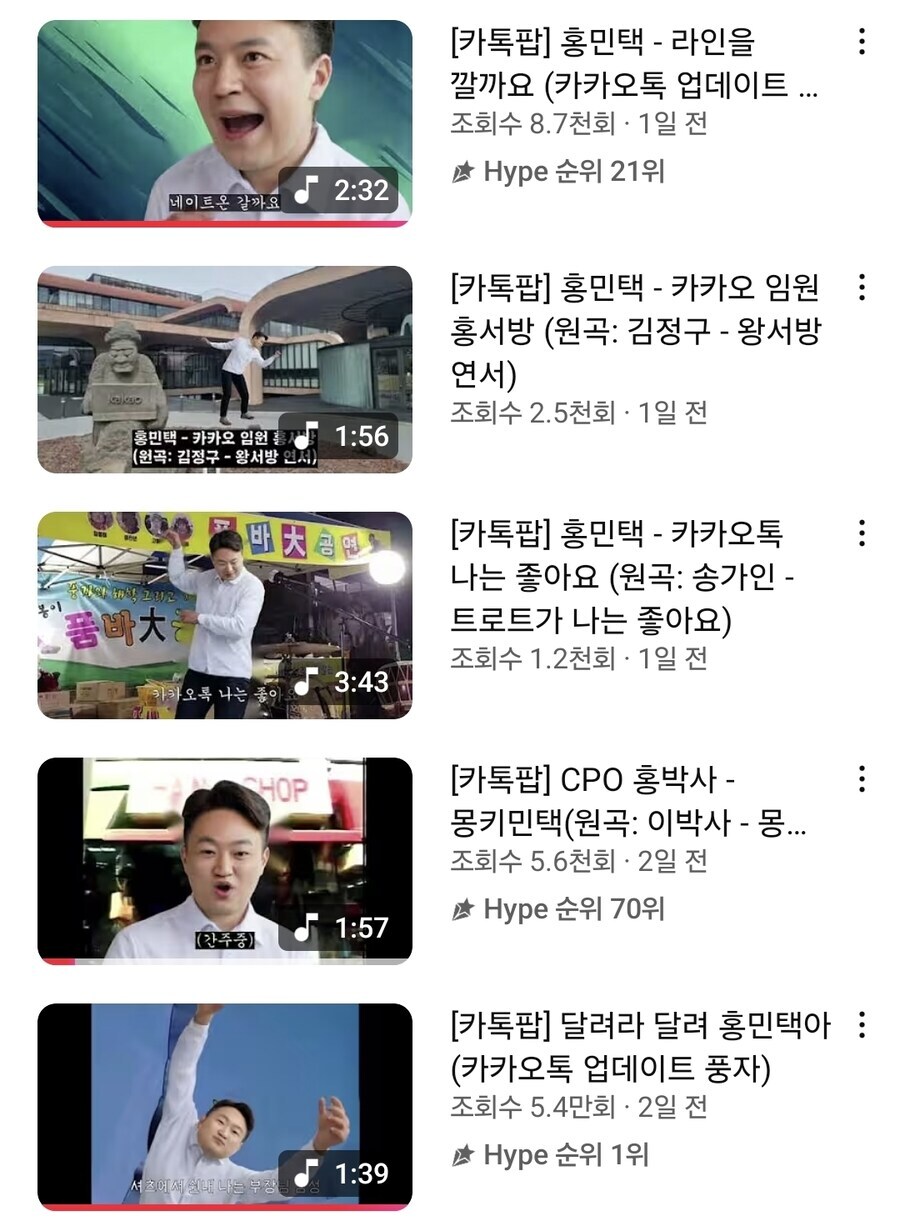Play the 1:57 몽키민택 video thumbnail
The image size is (900, 1231).
[224, 861]
